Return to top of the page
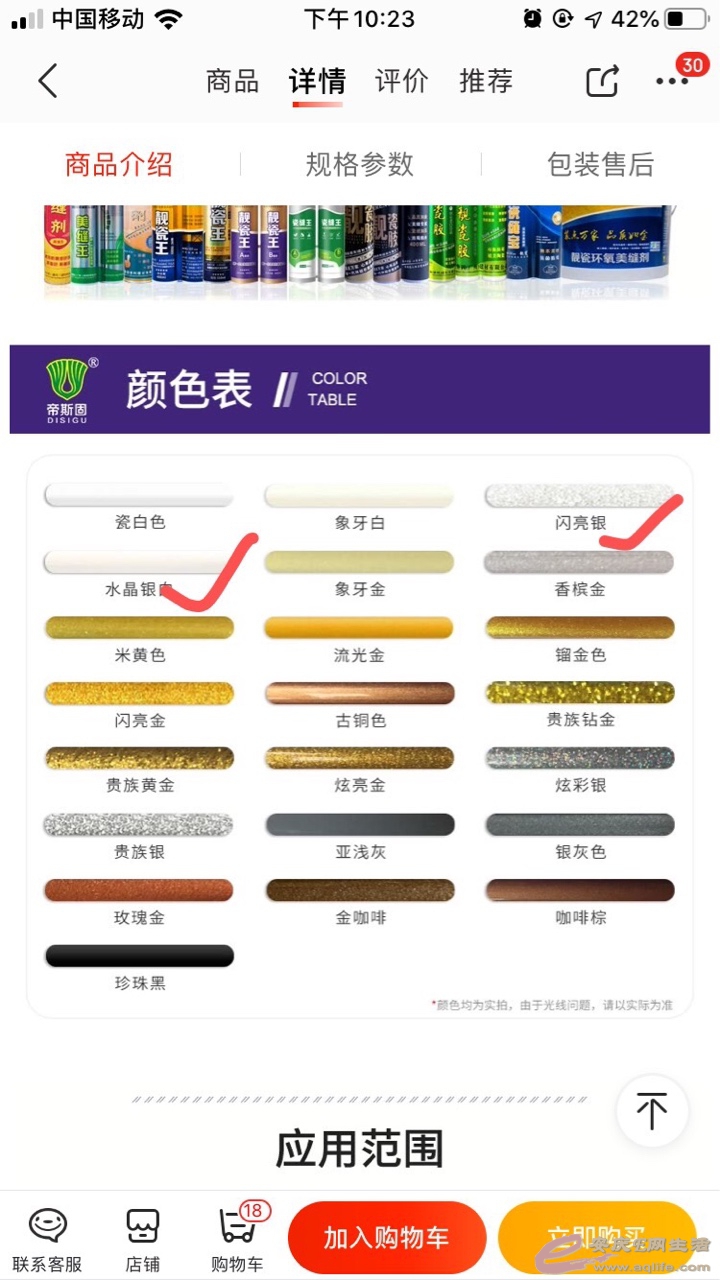The image size is (720, 1280). coord(652,1111)
